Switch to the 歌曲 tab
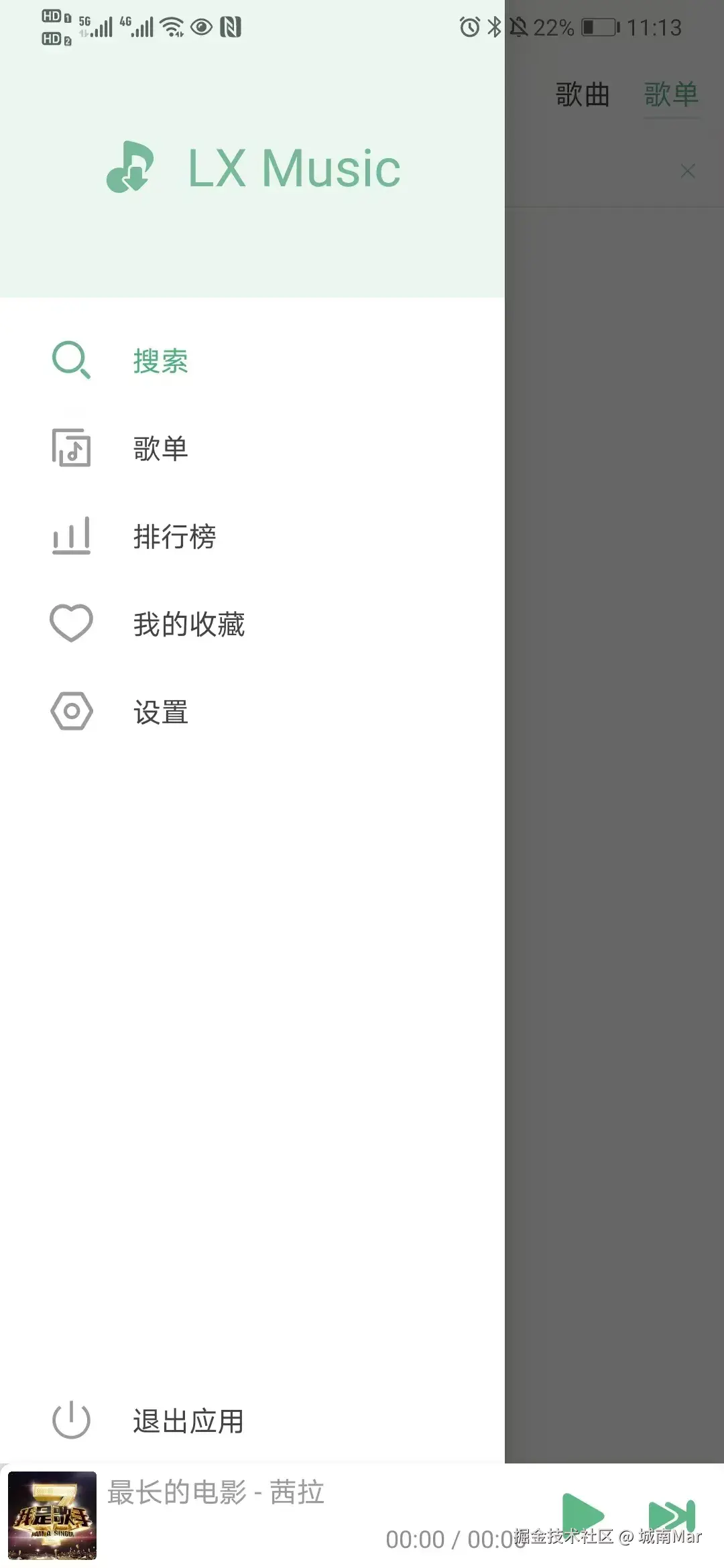724x1568 pixels. click(581, 95)
